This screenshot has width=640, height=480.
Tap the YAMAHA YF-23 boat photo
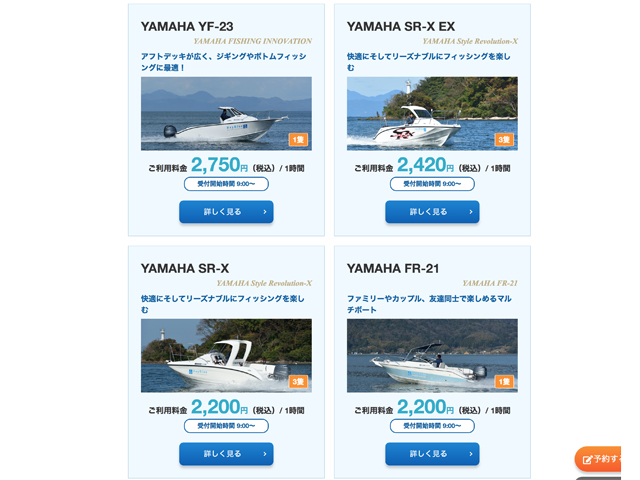click(x=226, y=113)
